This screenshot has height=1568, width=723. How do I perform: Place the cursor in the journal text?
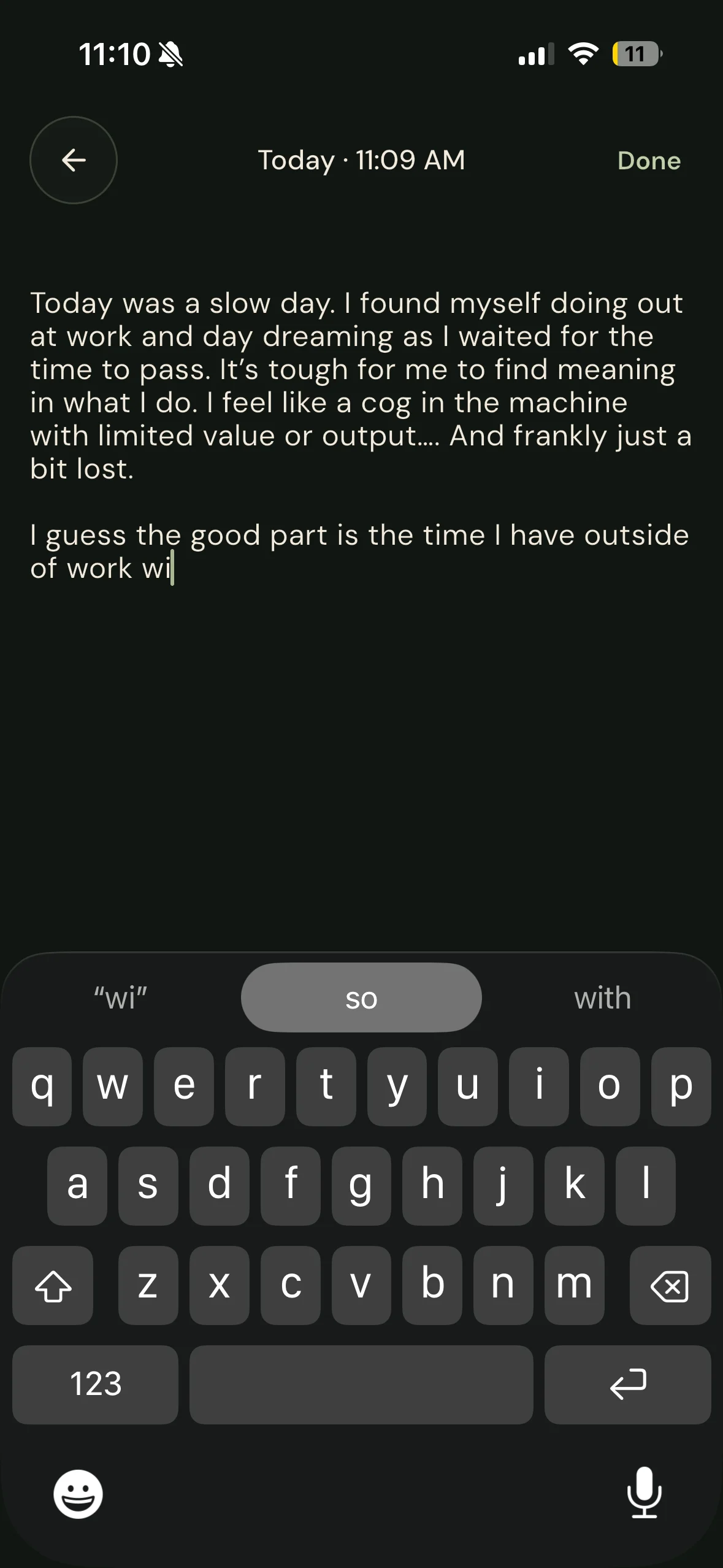click(x=361, y=436)
